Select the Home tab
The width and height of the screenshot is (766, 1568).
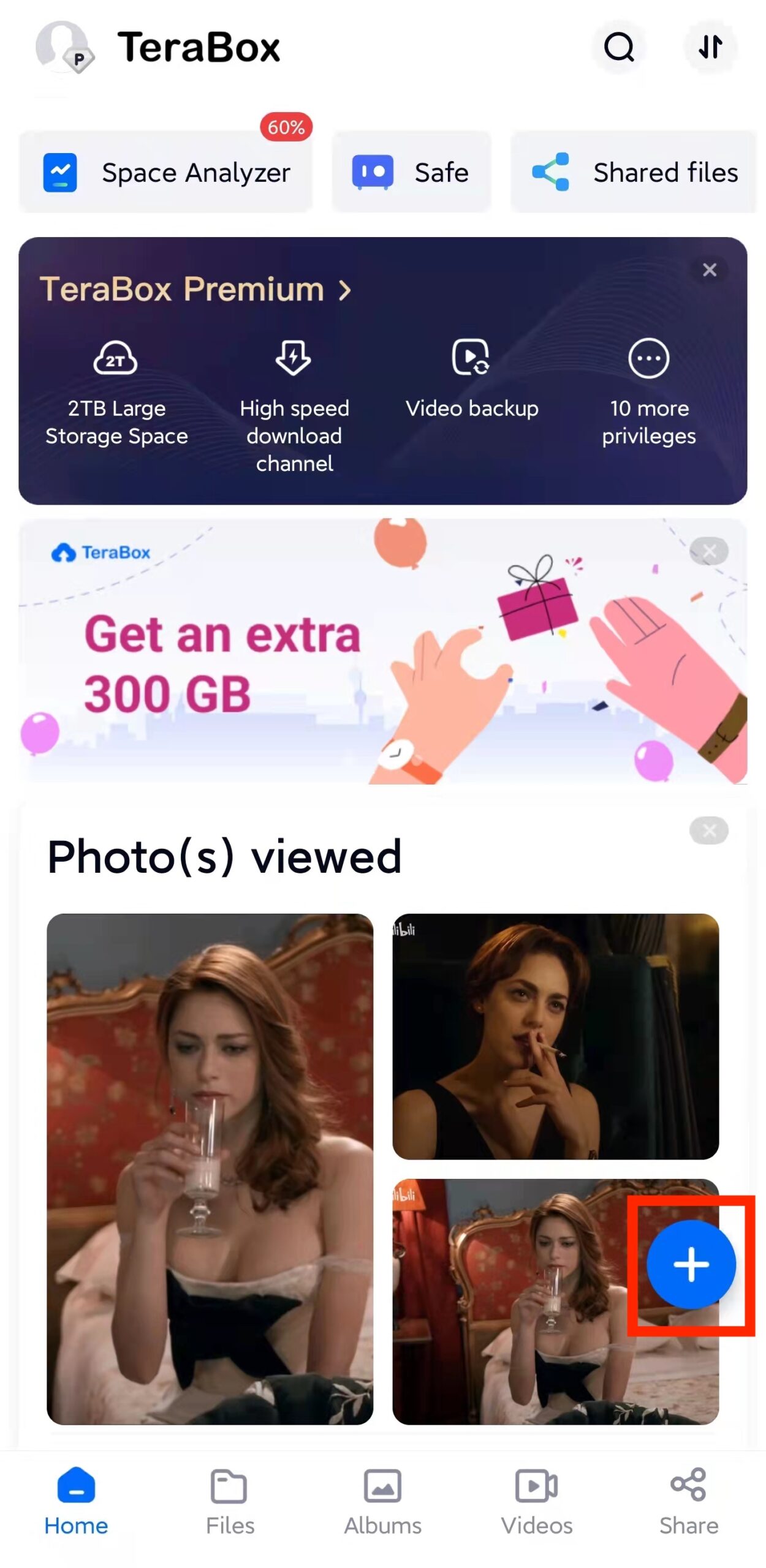(76, 1499)
